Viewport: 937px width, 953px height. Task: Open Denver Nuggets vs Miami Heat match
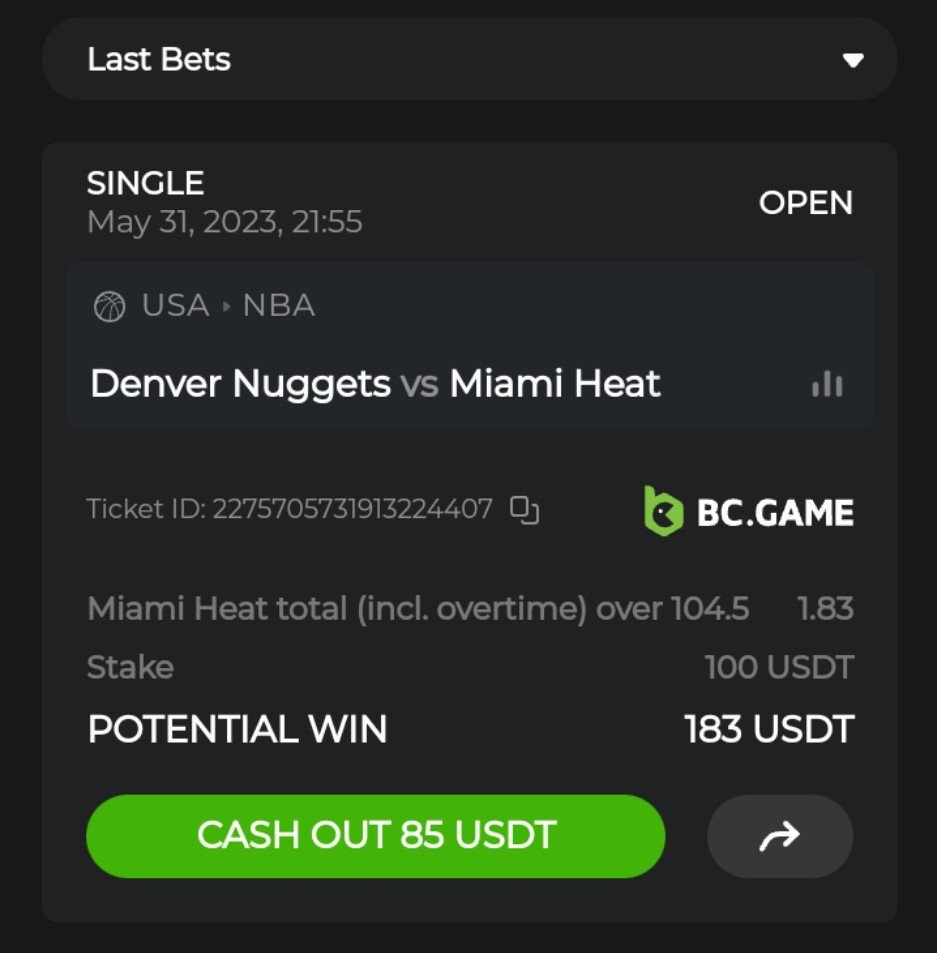click(x=375, y=384)
